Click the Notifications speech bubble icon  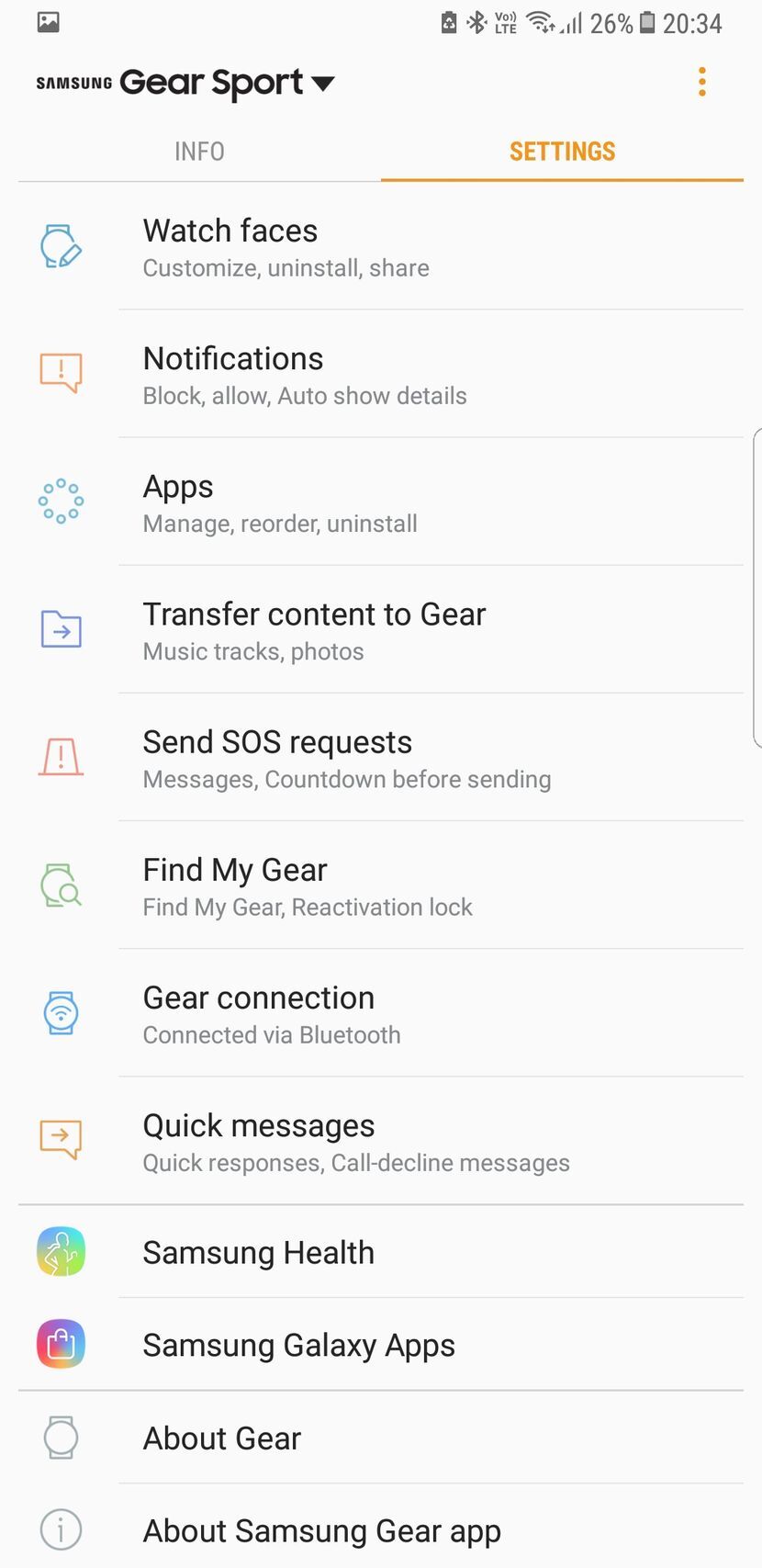click(x=61, y=374)
